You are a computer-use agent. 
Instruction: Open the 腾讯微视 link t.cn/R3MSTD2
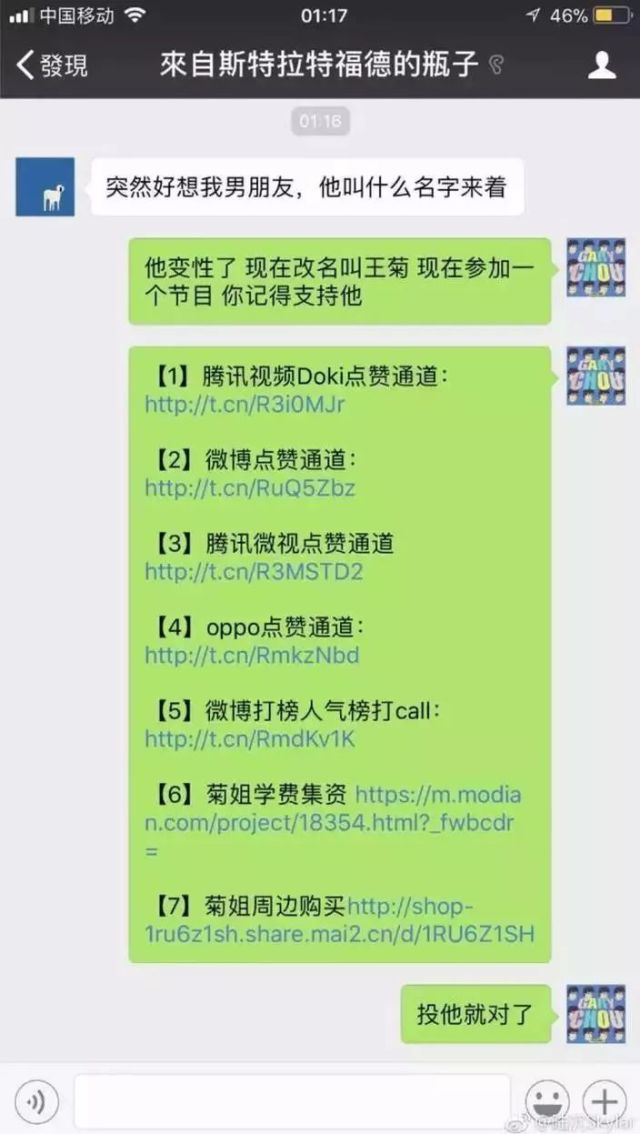(x=254, y=572)
